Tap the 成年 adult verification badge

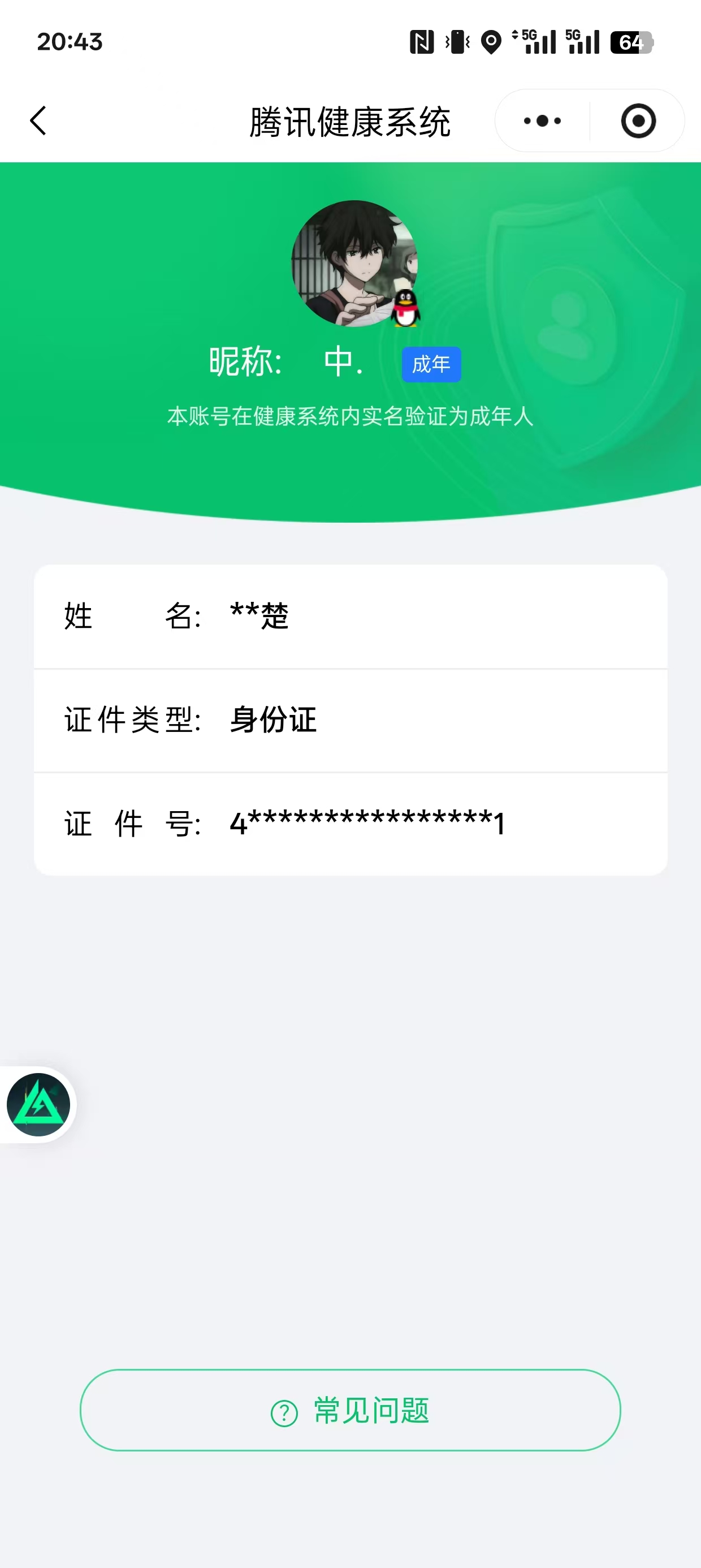(x=431, y=363)
